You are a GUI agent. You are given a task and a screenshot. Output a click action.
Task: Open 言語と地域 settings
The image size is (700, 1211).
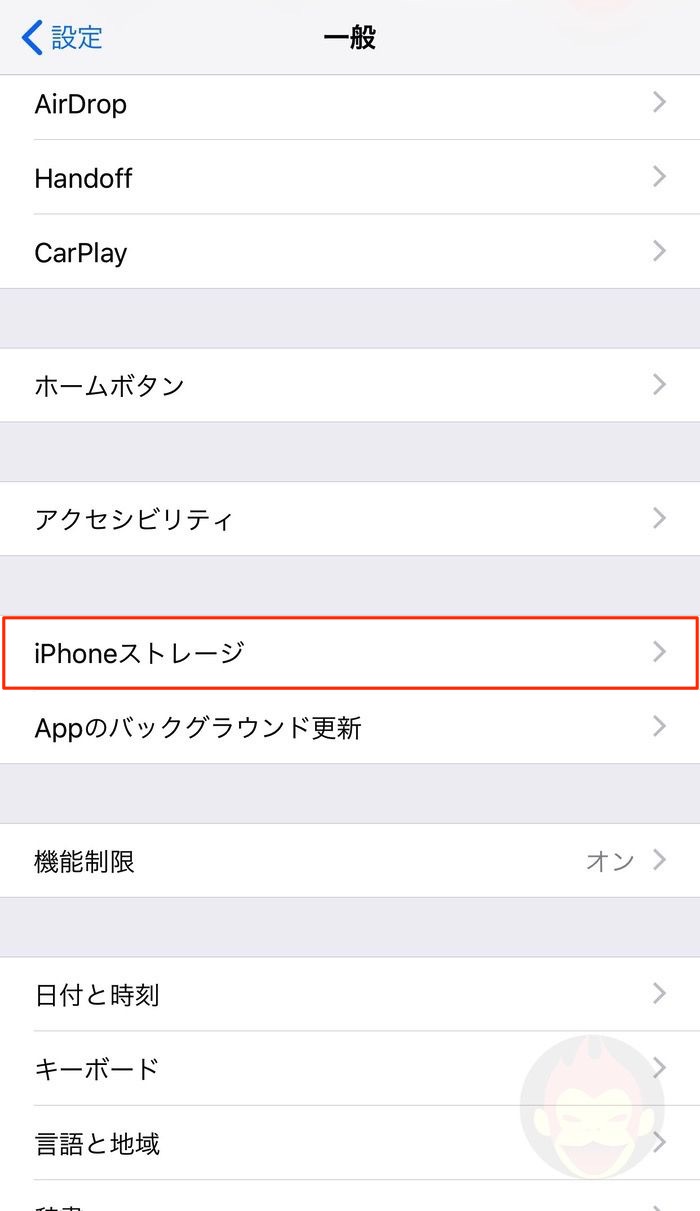pyautogui.click(x=350, y=1142)
